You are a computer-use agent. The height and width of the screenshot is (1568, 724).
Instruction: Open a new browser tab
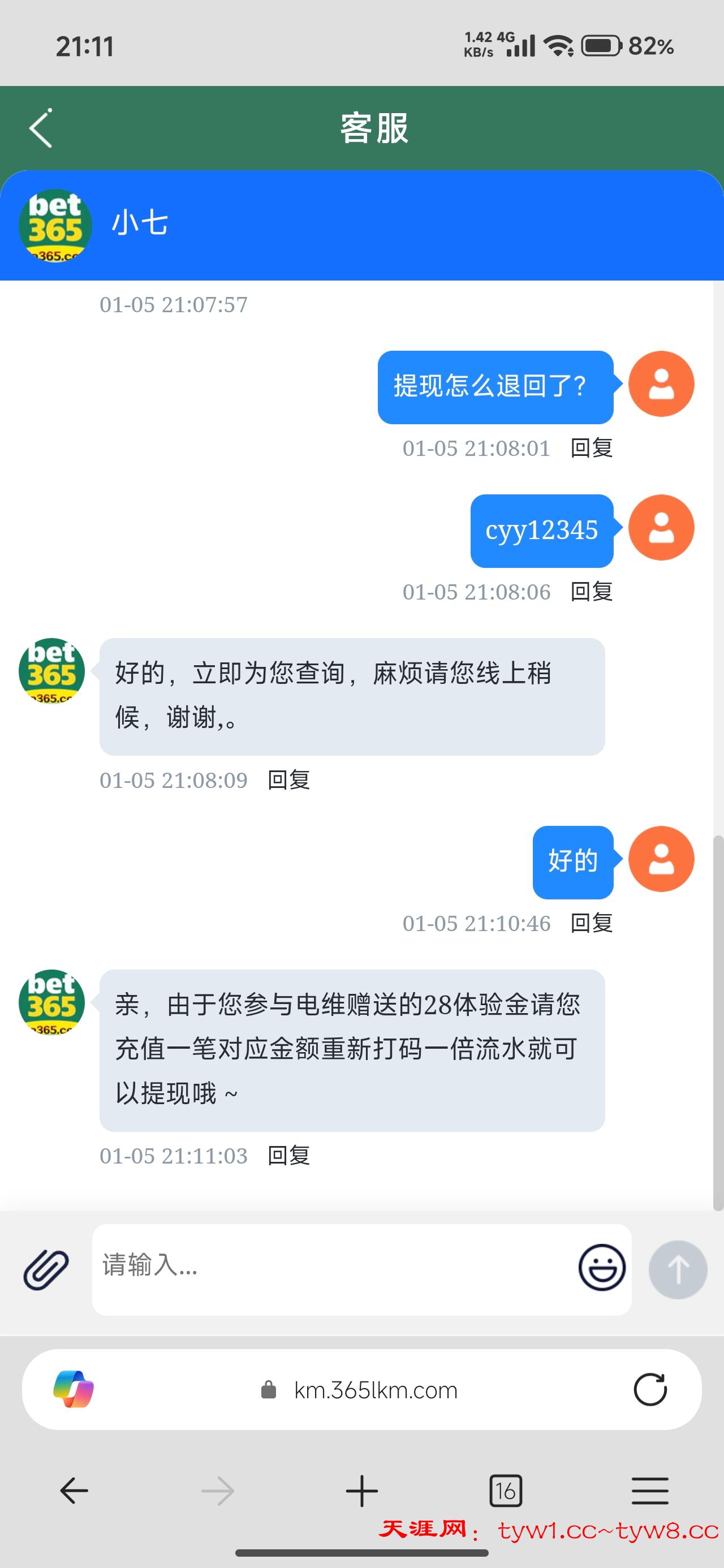pos(361,1491)
